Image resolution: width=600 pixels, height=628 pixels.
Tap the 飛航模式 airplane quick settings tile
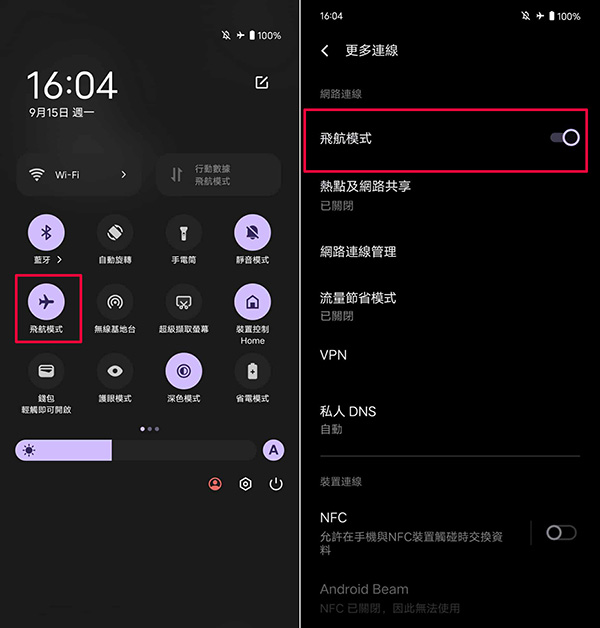46,301
